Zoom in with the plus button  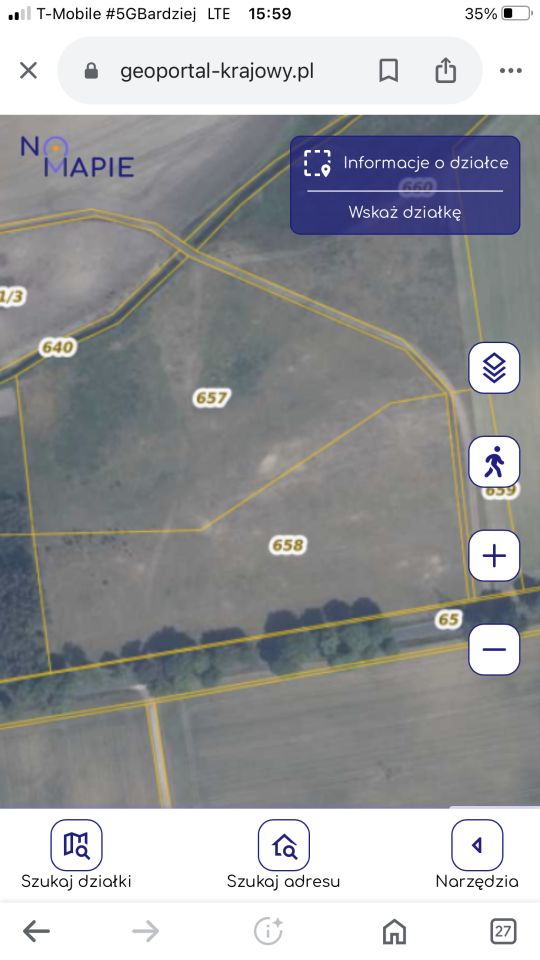coord(494,556)
